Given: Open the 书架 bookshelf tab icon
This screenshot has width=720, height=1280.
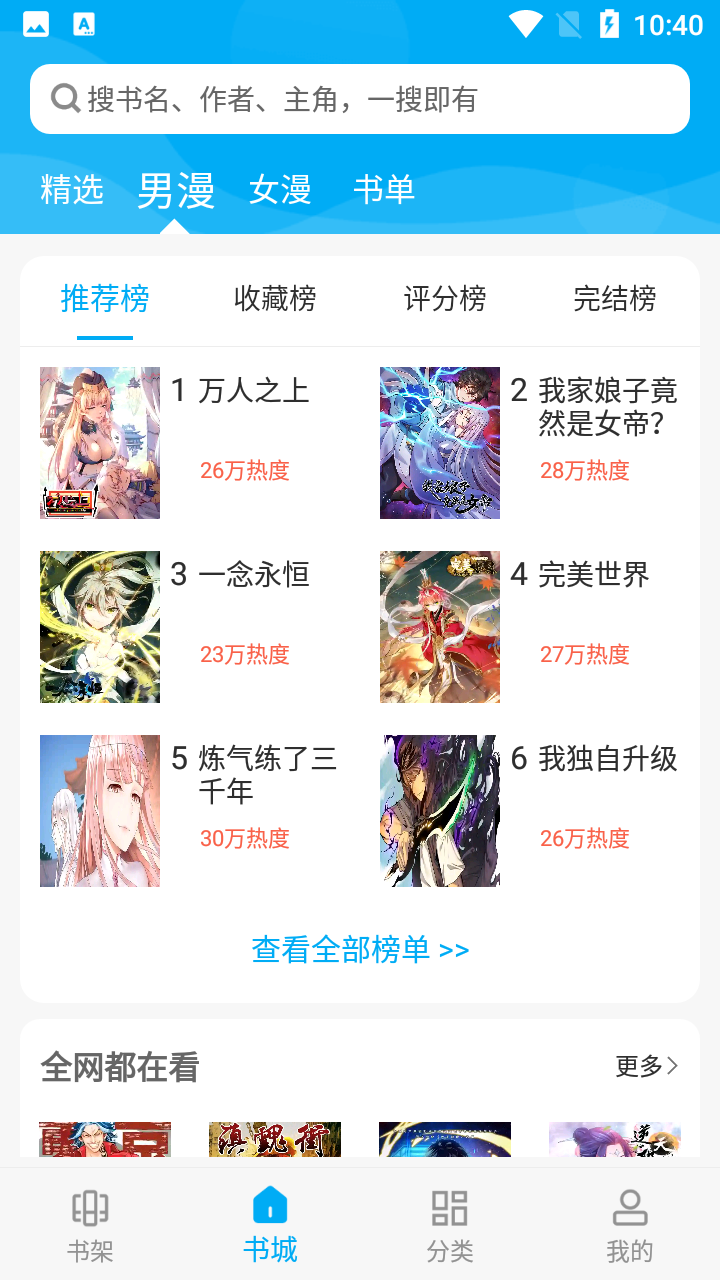Looking at the screenshot, I should [x=90, y=1208].
